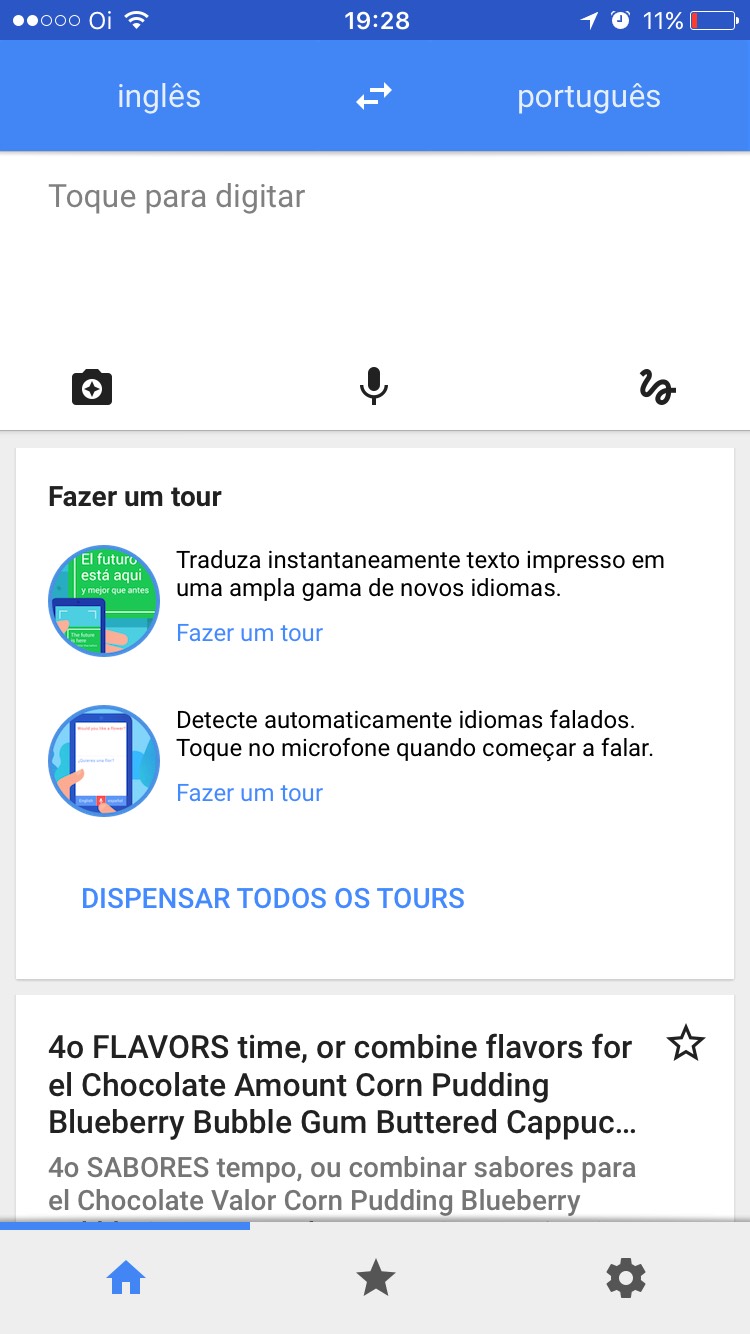Change the target language português

click(x=588, y=97)
